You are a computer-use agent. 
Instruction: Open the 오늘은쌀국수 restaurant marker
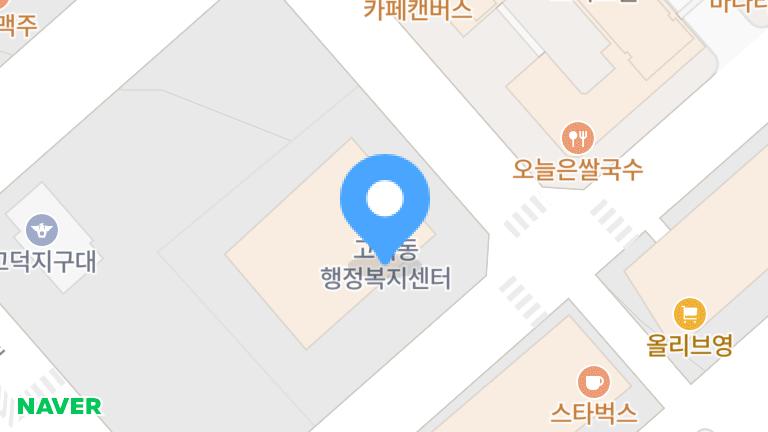tap(578, 136)
